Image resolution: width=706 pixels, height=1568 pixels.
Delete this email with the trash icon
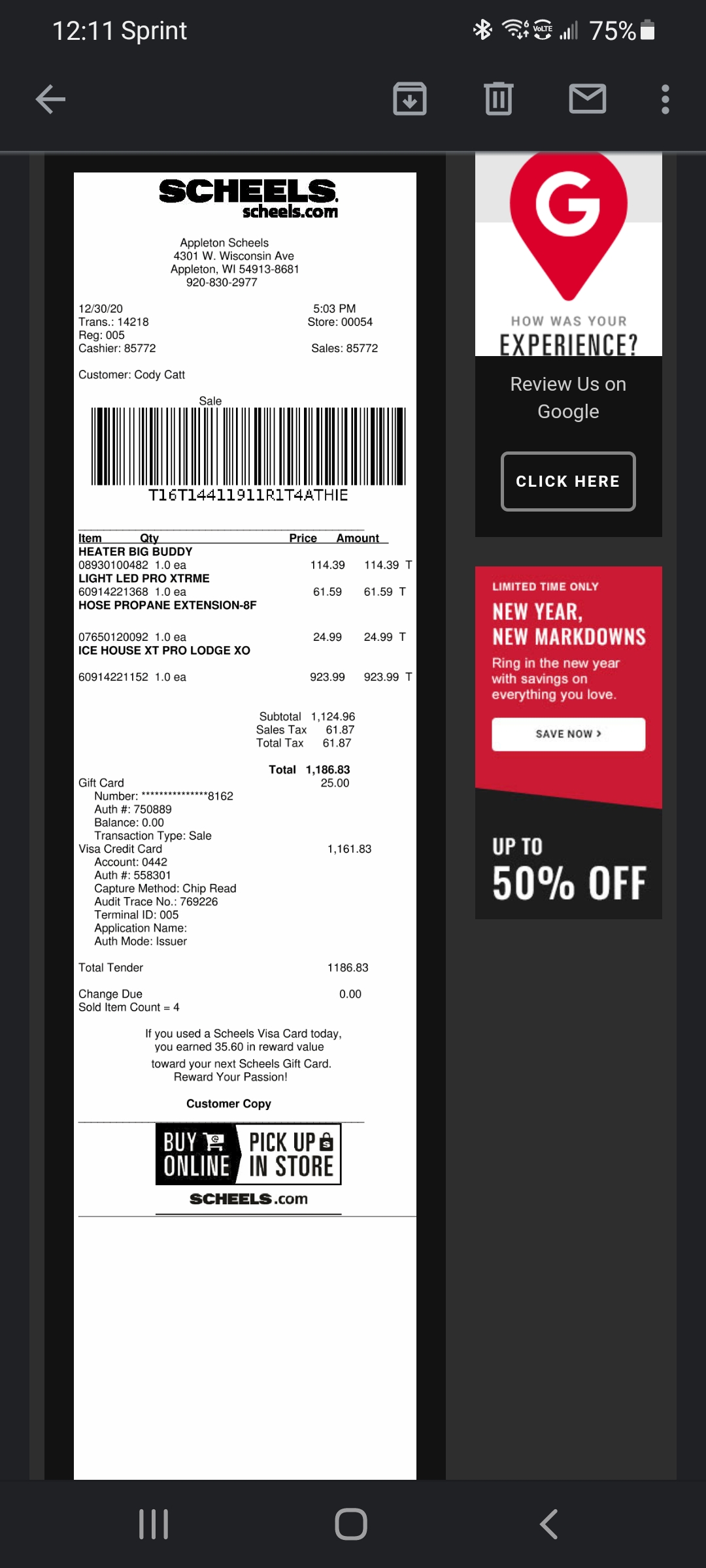click(x=499, y=99)
